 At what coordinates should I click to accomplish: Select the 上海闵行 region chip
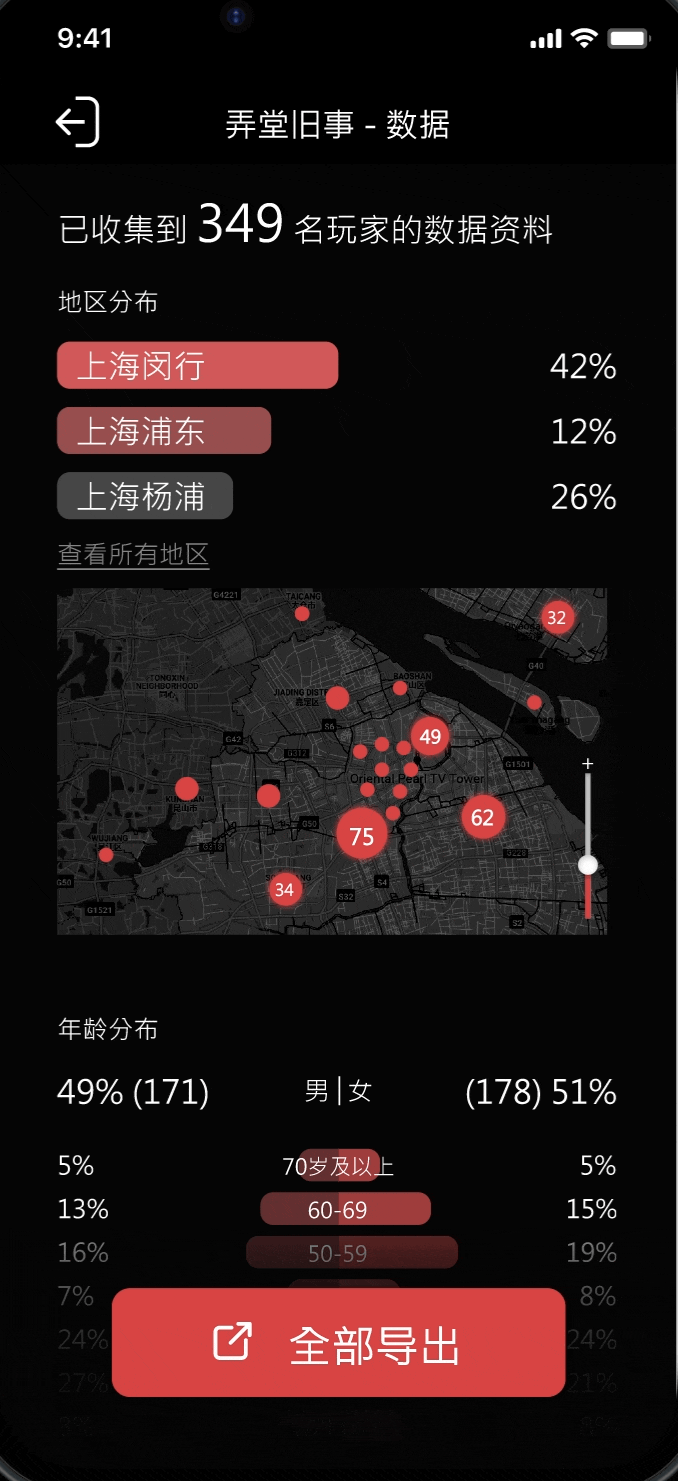[x=197, y=366]
